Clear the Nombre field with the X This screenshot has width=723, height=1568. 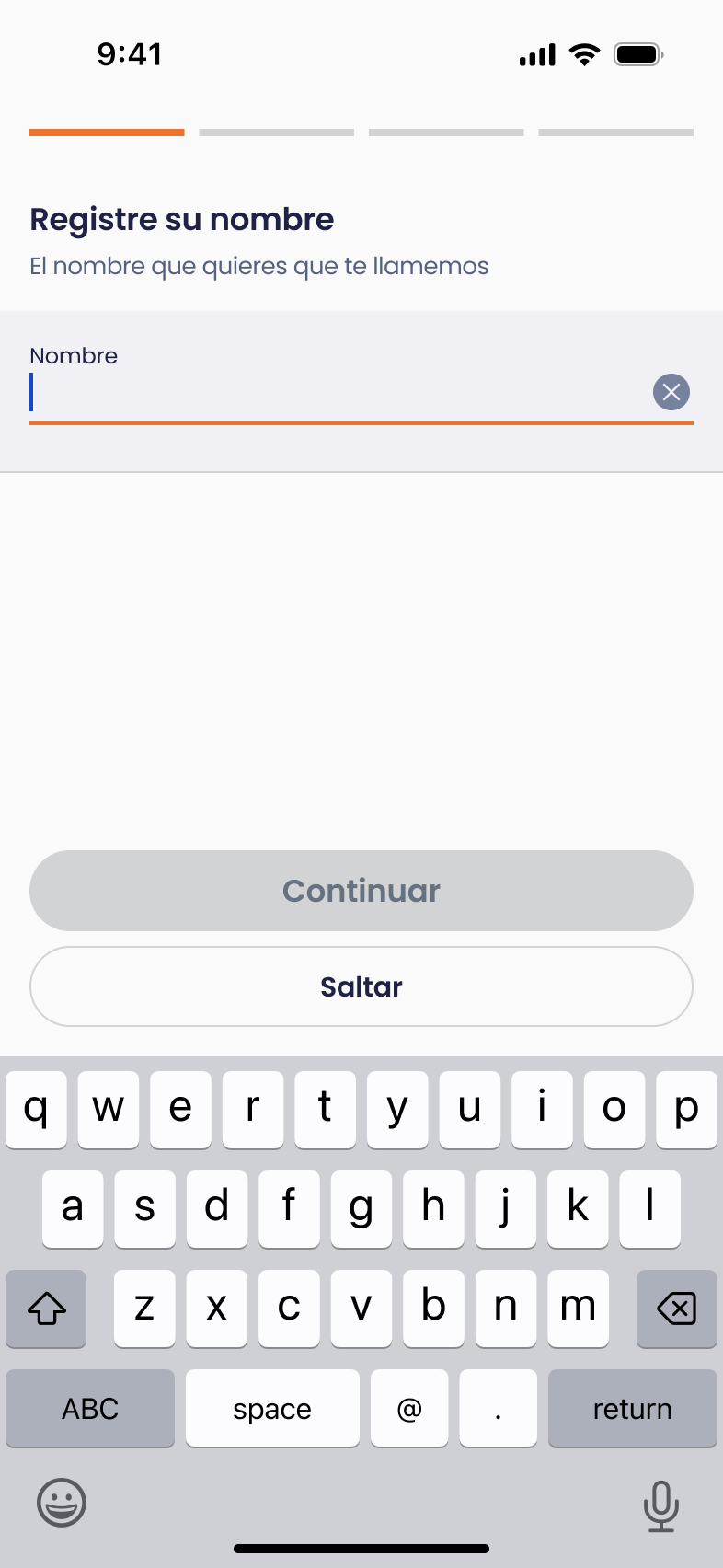671,392
